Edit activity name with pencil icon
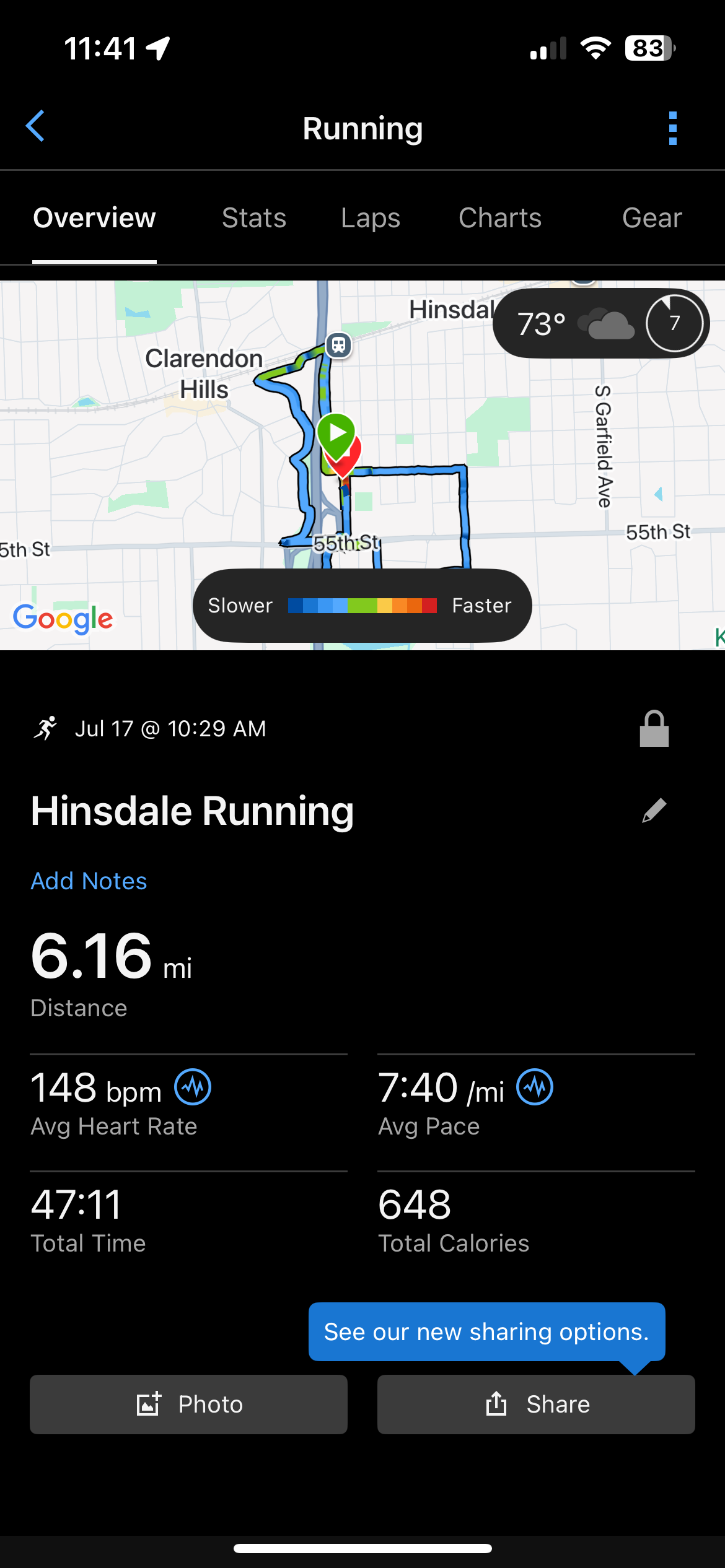This screenshot has height=1568, width=725. tap(654, 810)
